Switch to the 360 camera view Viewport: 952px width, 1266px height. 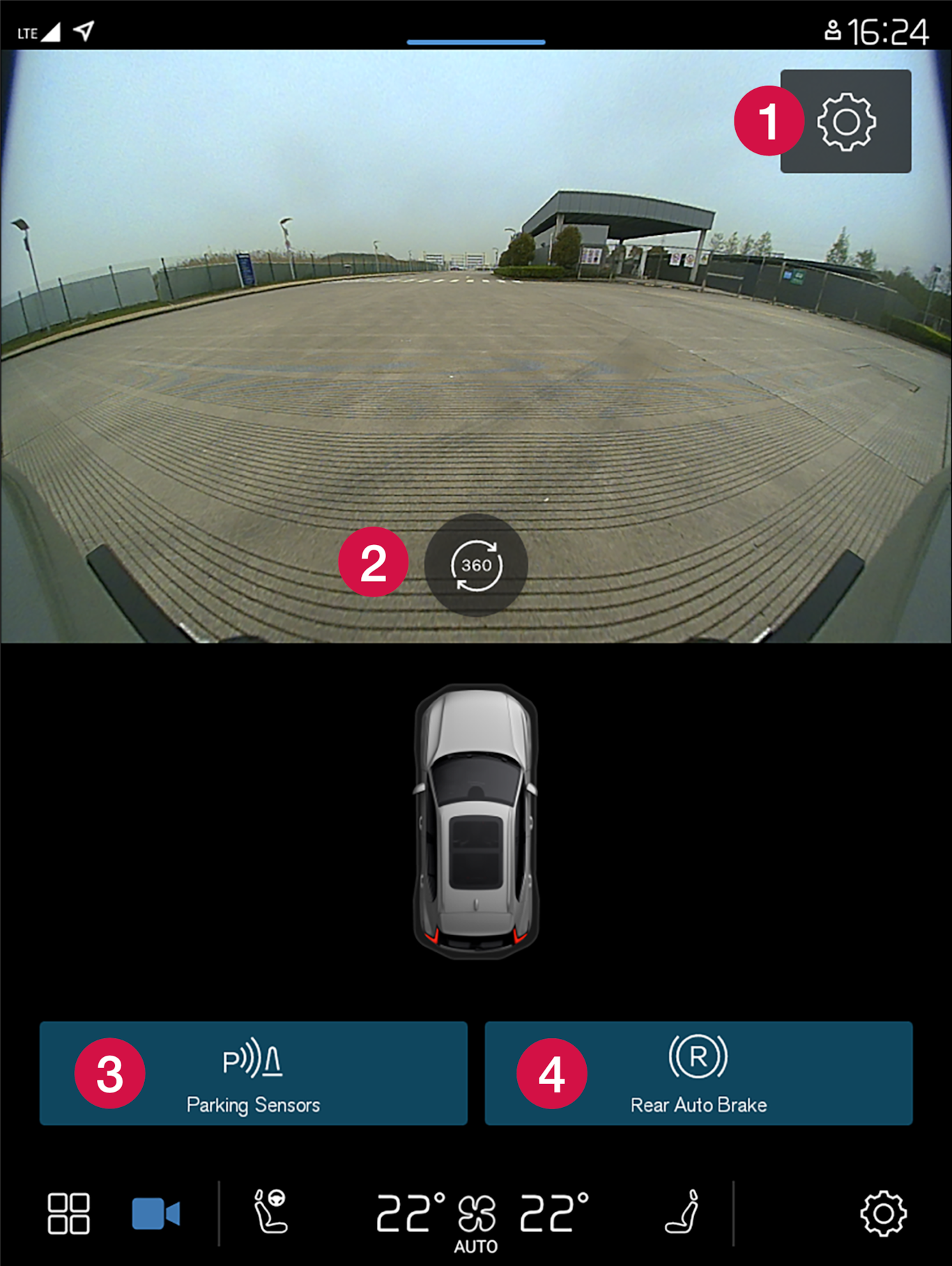pos(476,564)
